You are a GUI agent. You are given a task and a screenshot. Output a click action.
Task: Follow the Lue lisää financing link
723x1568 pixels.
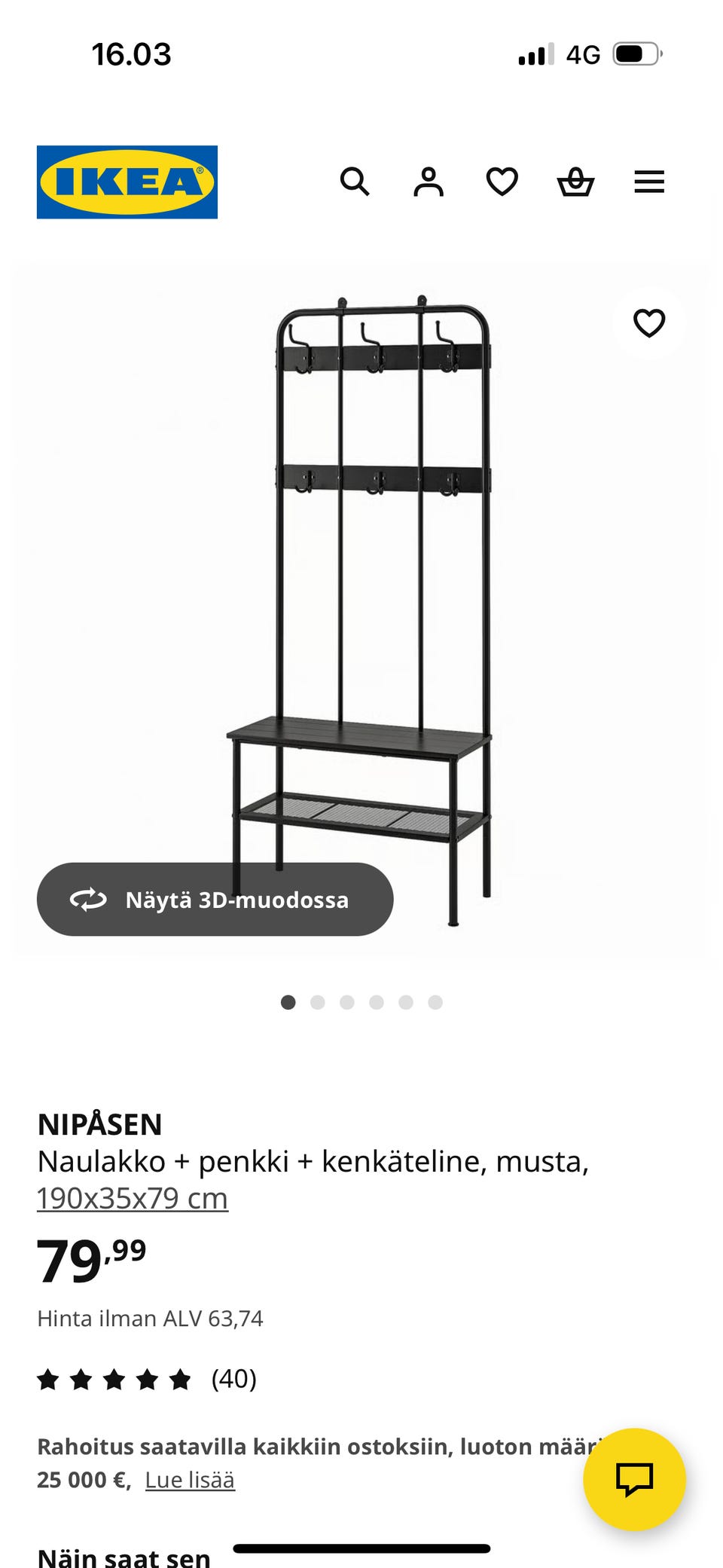[x=190, y=1480]
